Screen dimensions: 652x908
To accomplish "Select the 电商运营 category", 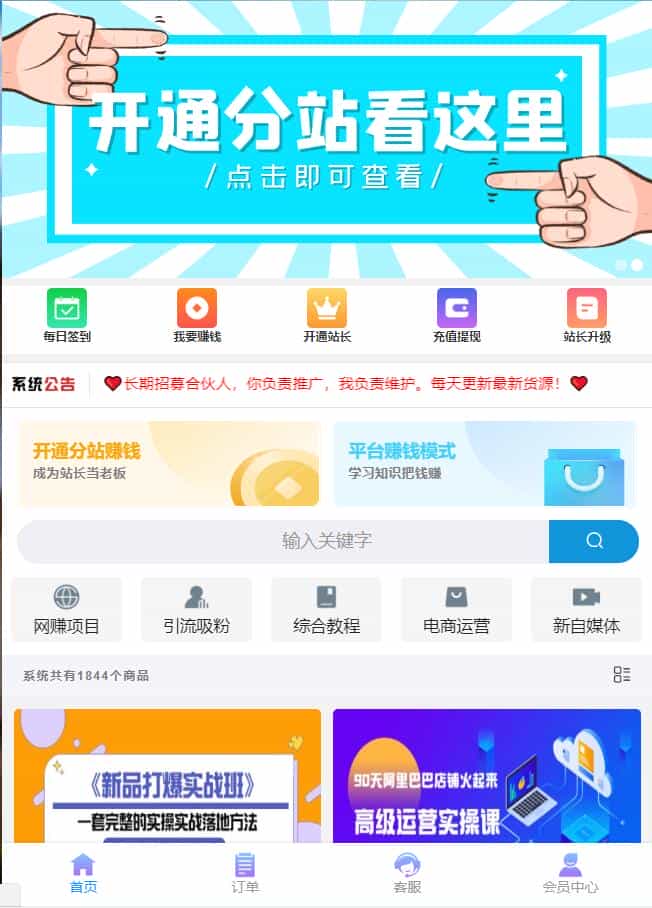I will [457, 609].
